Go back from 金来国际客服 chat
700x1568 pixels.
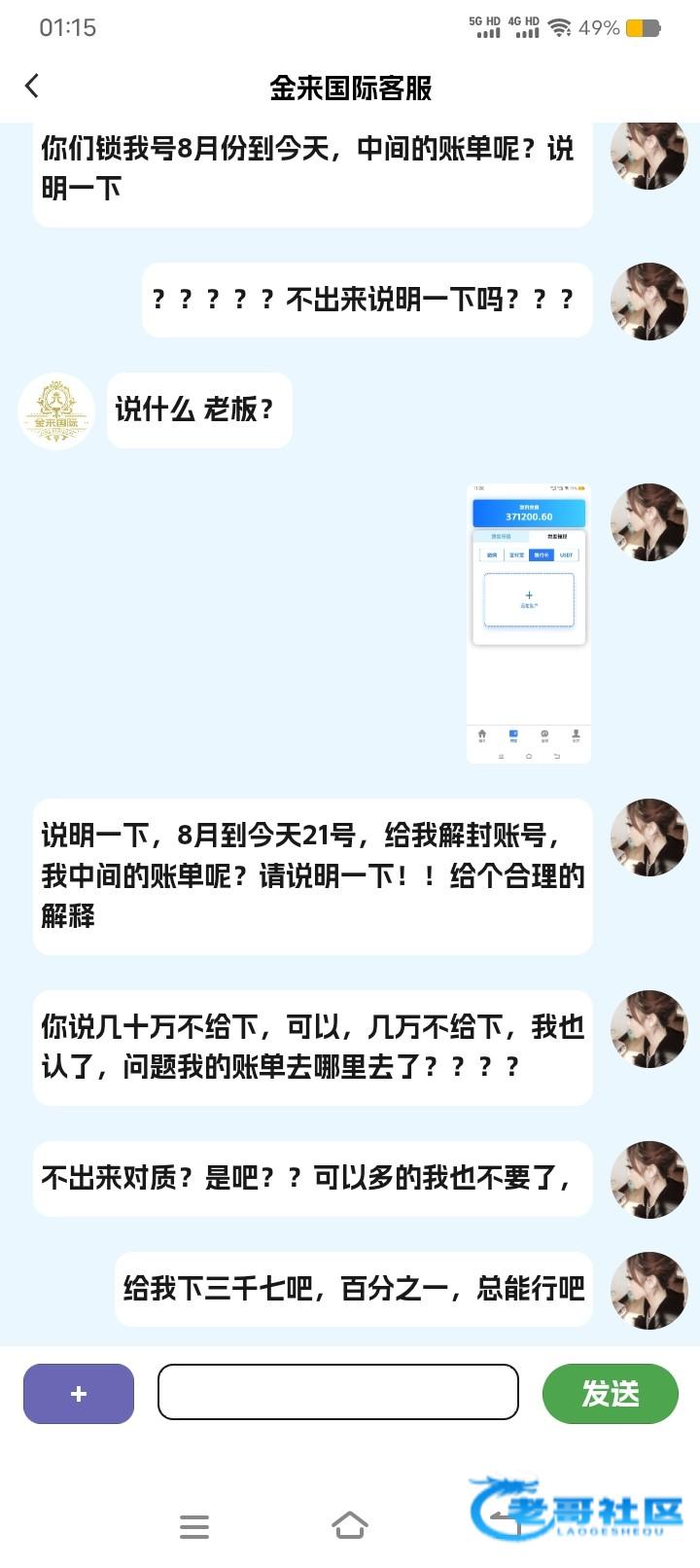point(32,87)
